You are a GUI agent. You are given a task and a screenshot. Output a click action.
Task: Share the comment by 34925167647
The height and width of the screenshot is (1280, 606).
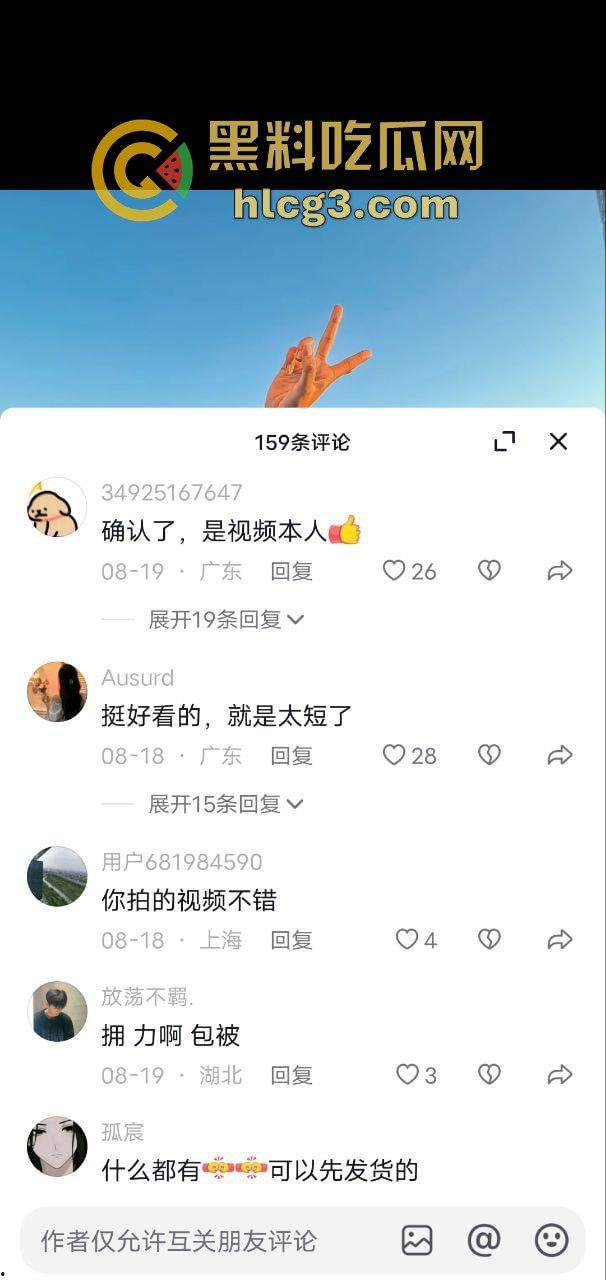[x=559, y=571]
